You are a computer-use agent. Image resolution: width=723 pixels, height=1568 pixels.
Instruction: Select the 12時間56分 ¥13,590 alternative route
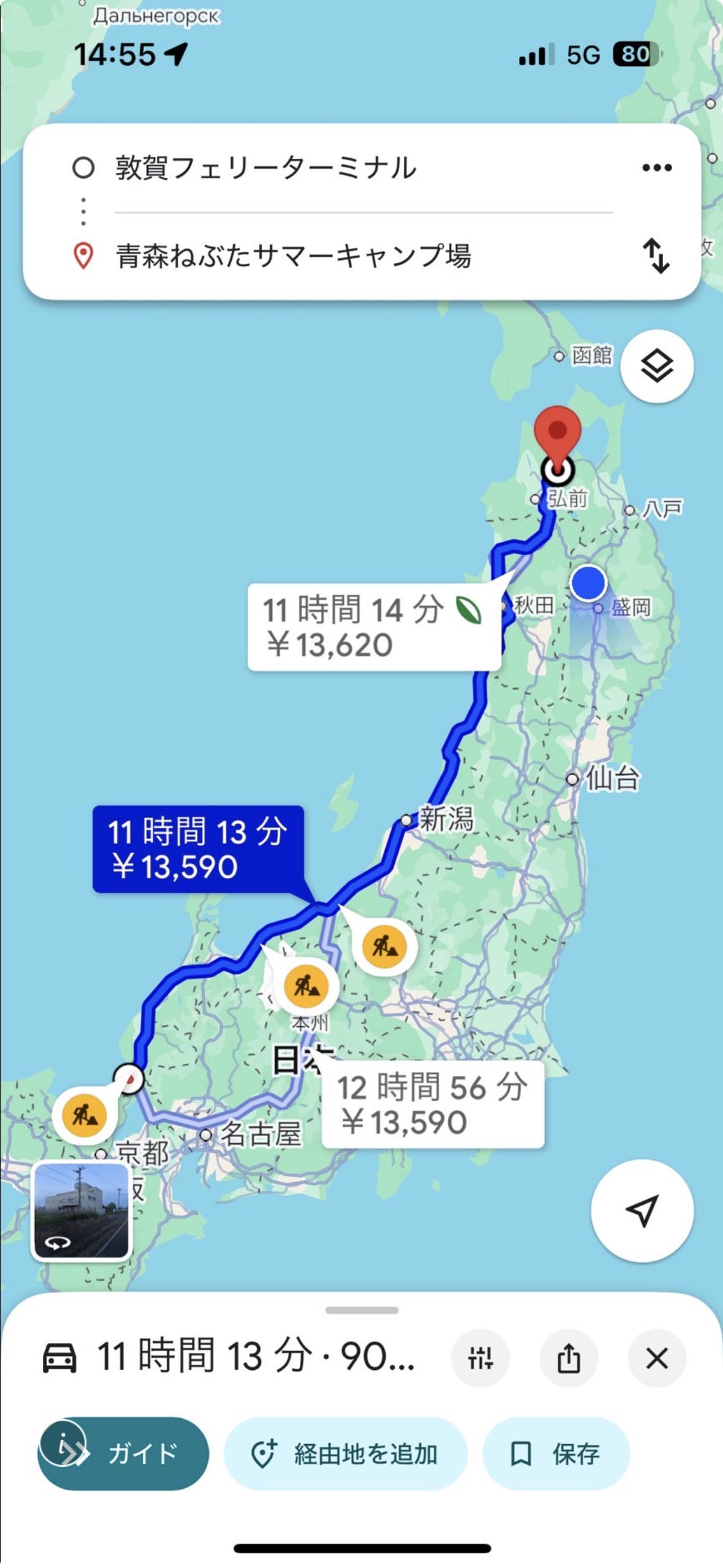pos(432,1104)
